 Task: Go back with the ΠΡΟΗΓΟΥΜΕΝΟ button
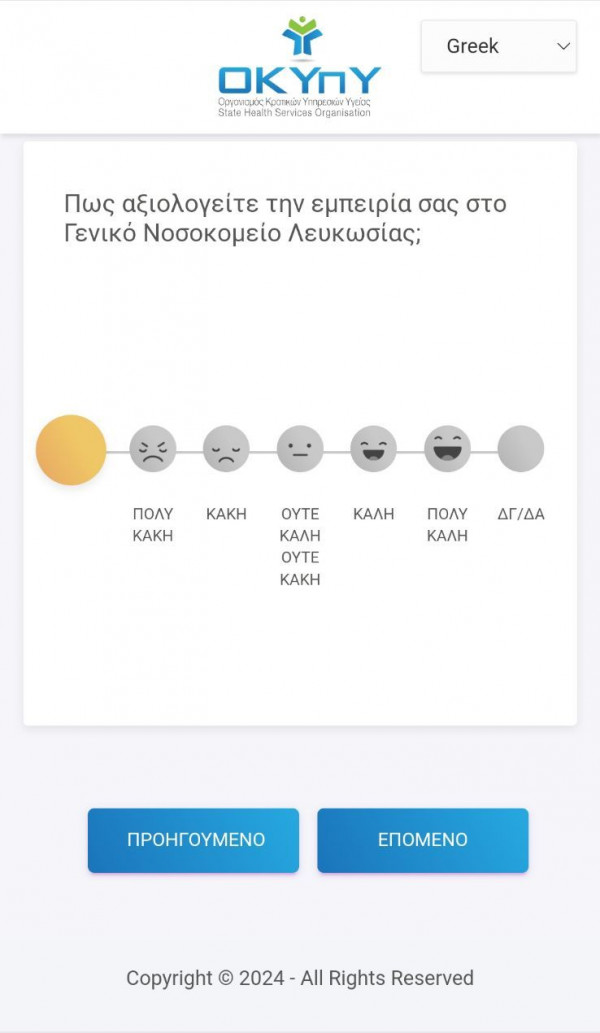click(x=194, y=840)
